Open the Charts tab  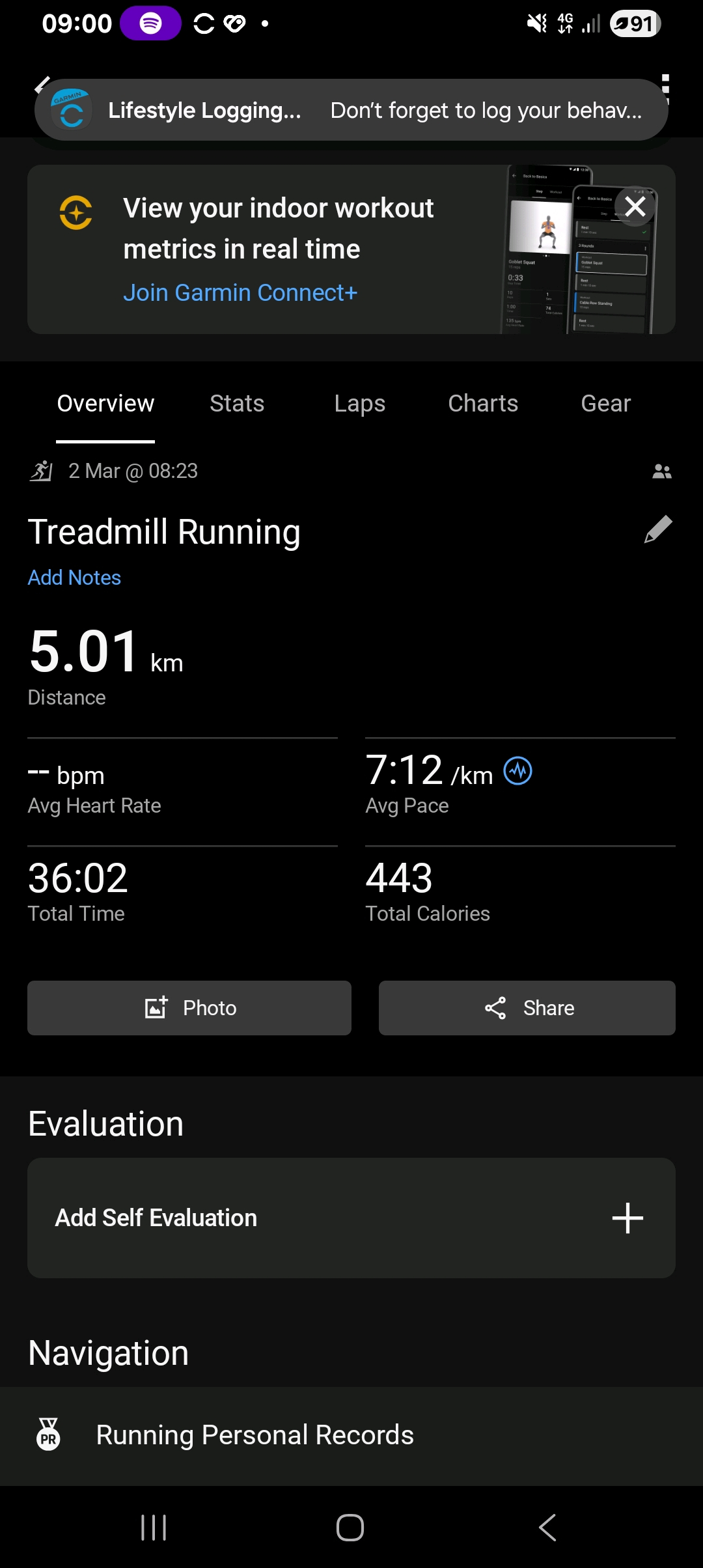(x=483, y=404)
